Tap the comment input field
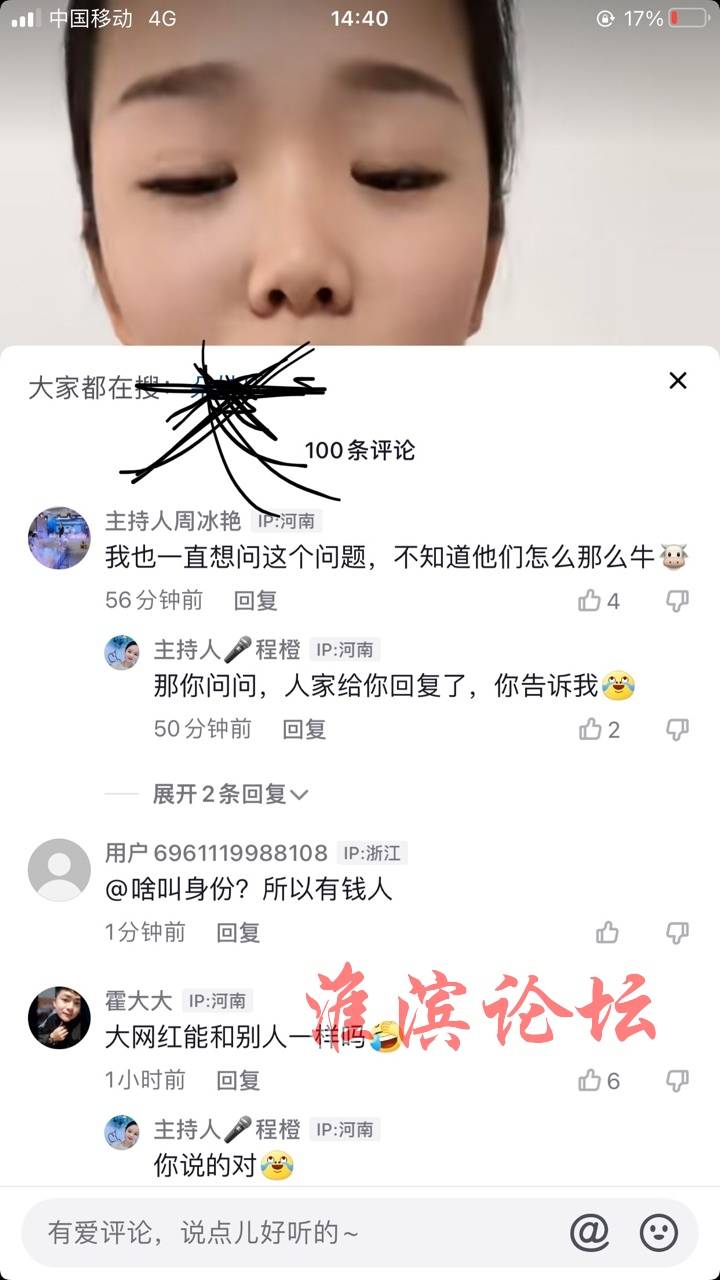This screenshot has height=1280, width=720. point(290,1233)
